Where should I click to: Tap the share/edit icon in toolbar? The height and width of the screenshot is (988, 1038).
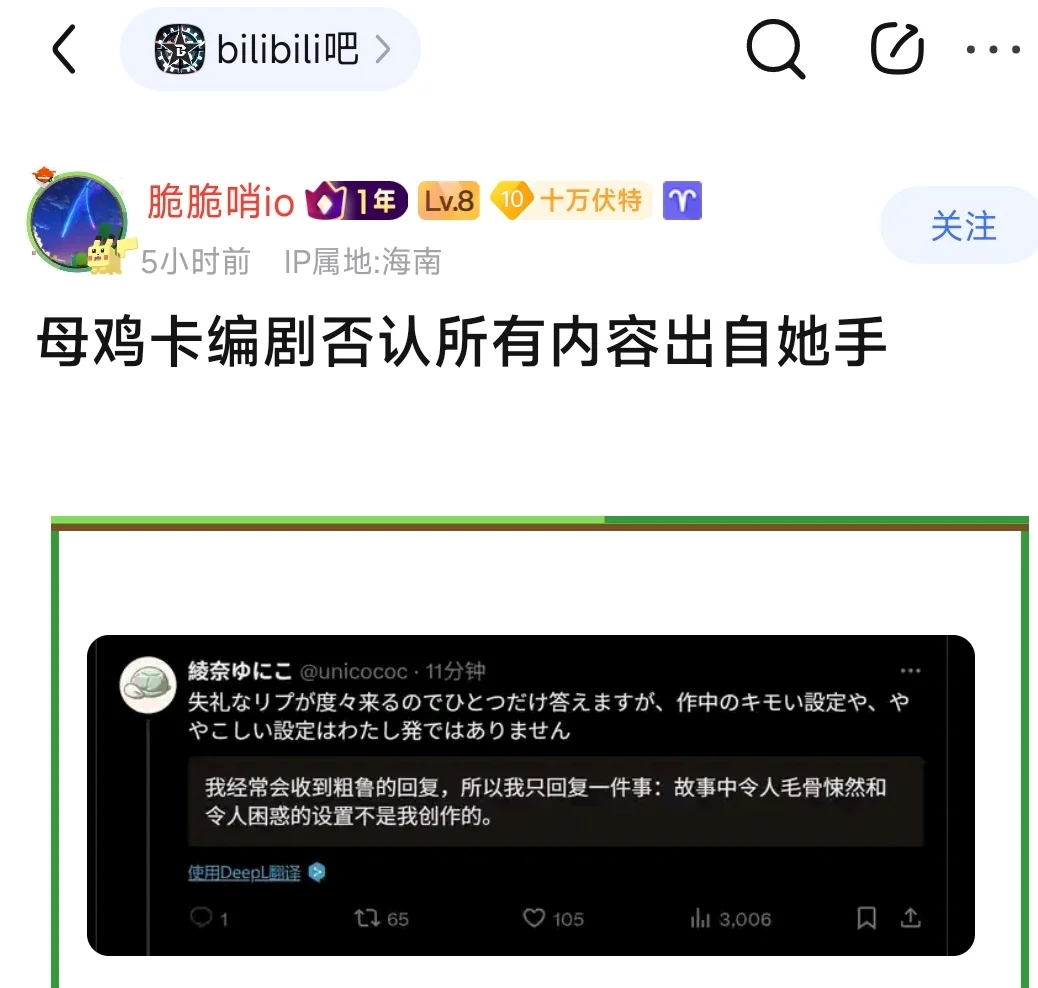pos(896,49)
